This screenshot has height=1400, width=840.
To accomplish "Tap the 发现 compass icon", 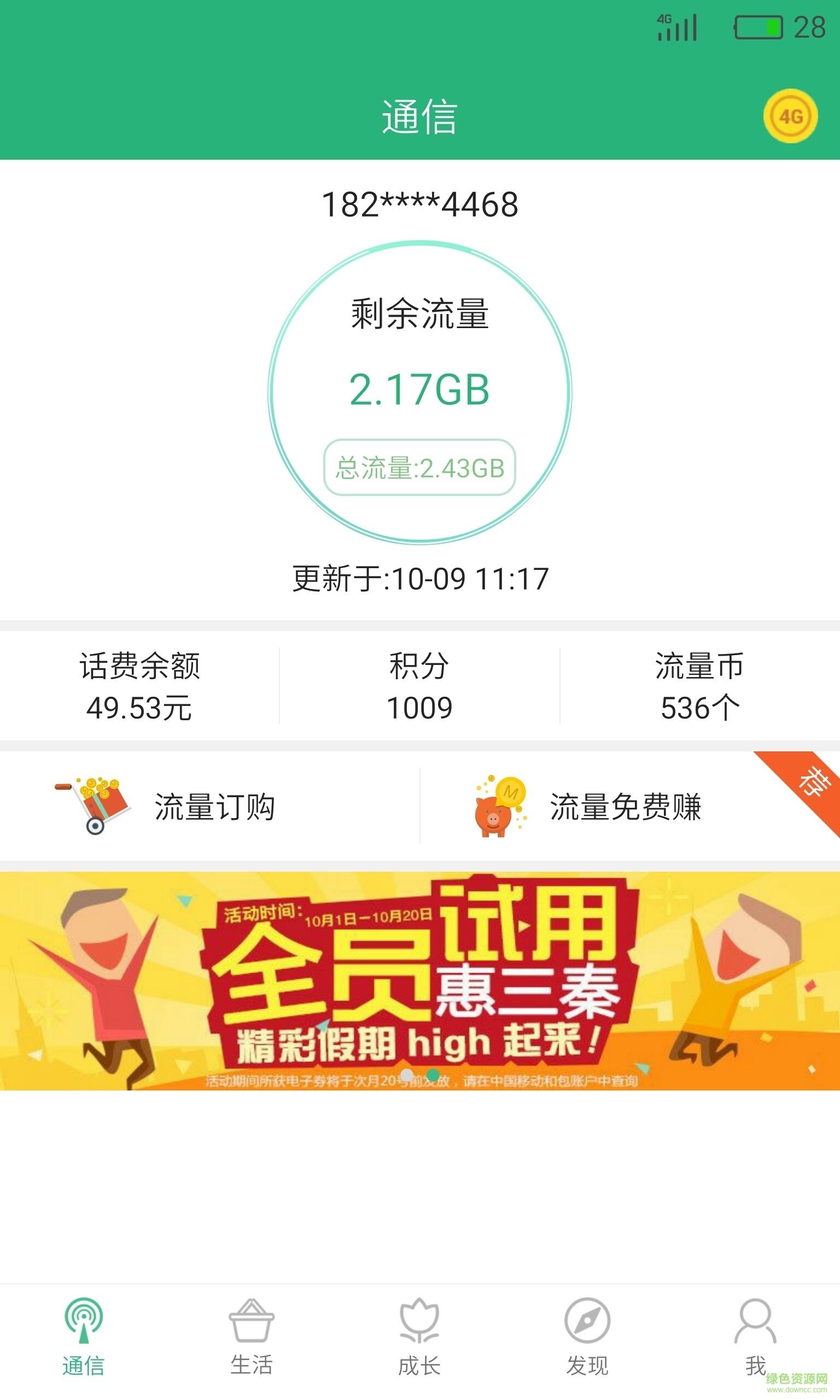I will tap(587, 1321).
